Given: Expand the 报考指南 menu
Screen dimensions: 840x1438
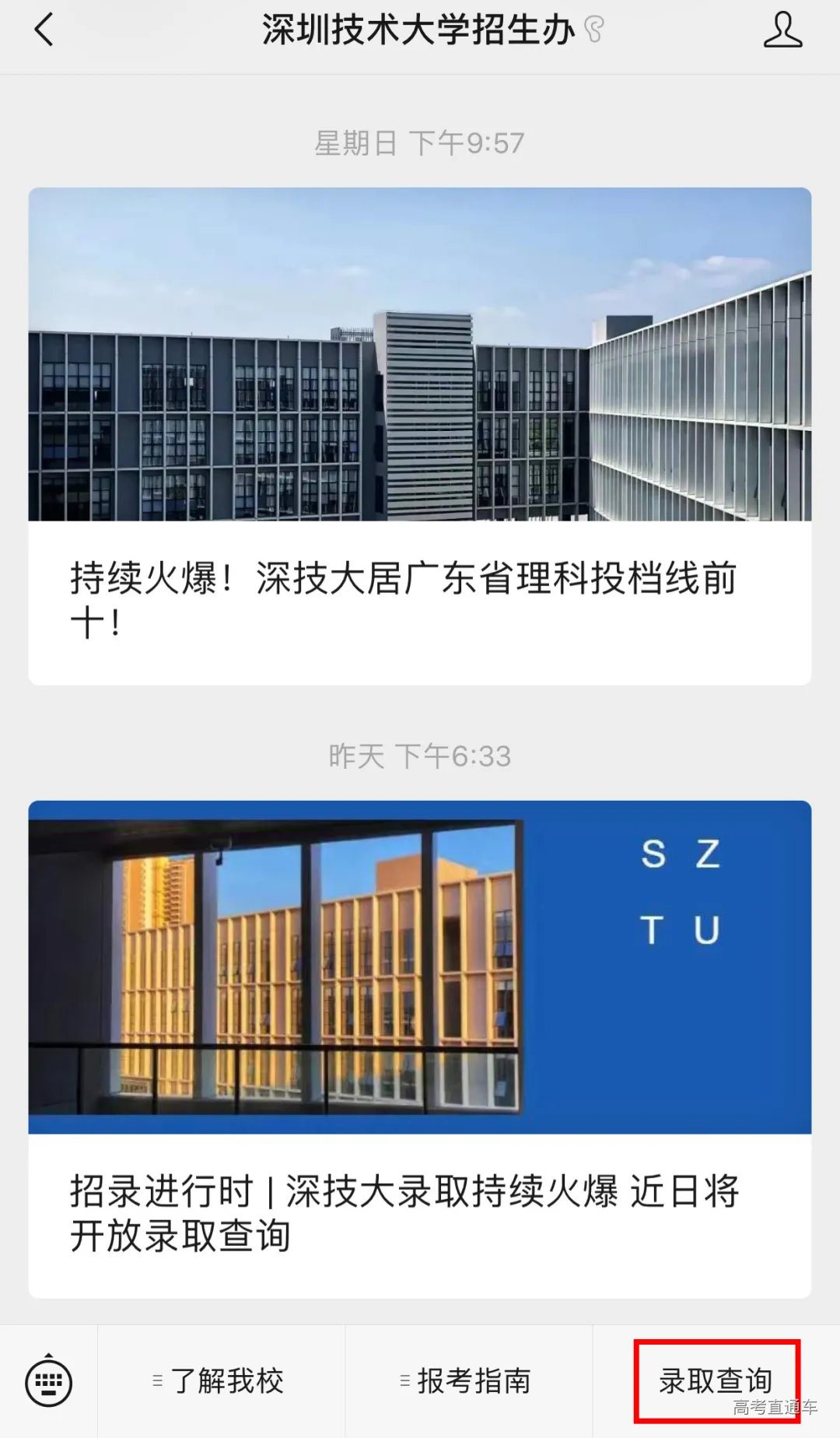Looking at the screenshot, I should tap(468, 1382).
